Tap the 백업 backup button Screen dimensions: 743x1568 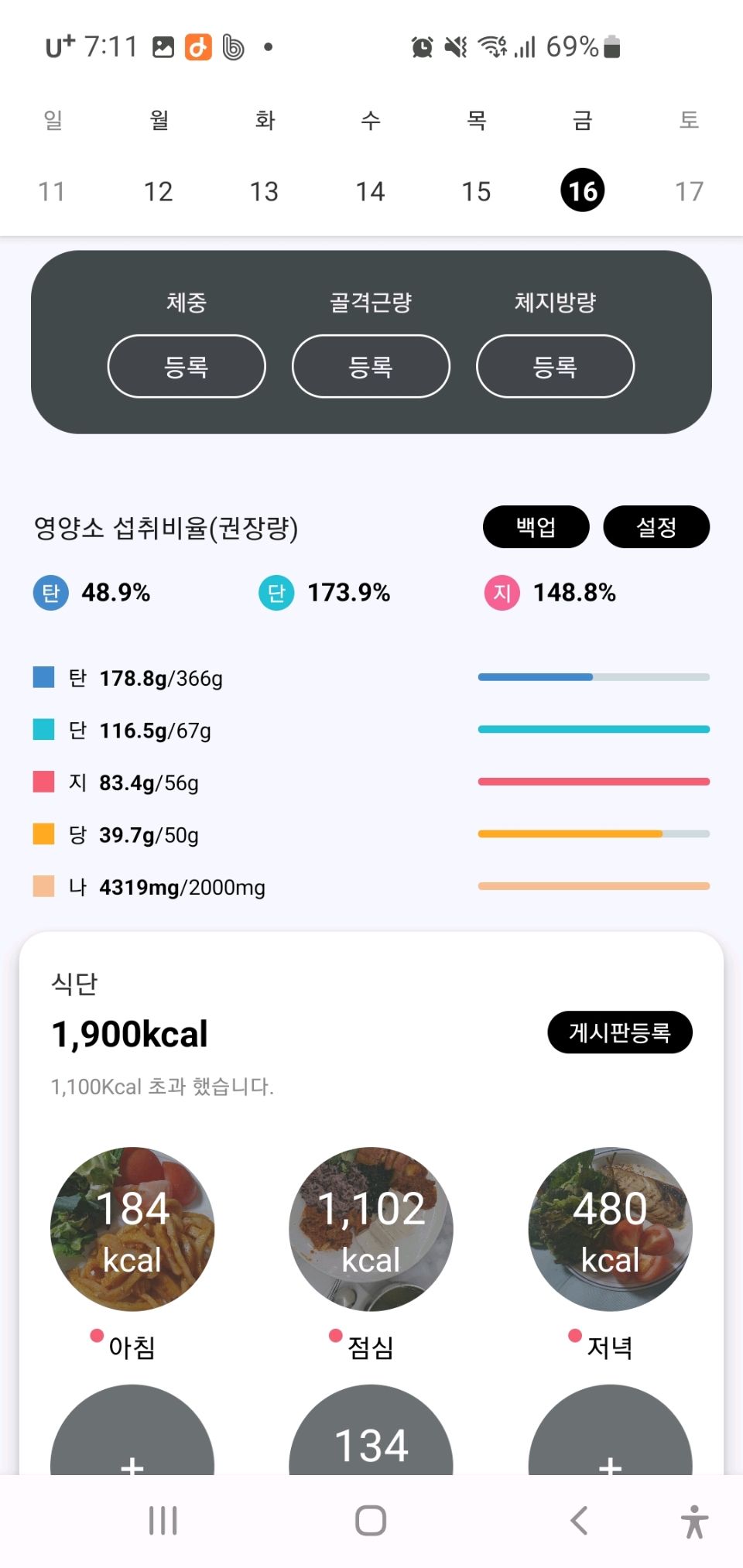(536, 527)
